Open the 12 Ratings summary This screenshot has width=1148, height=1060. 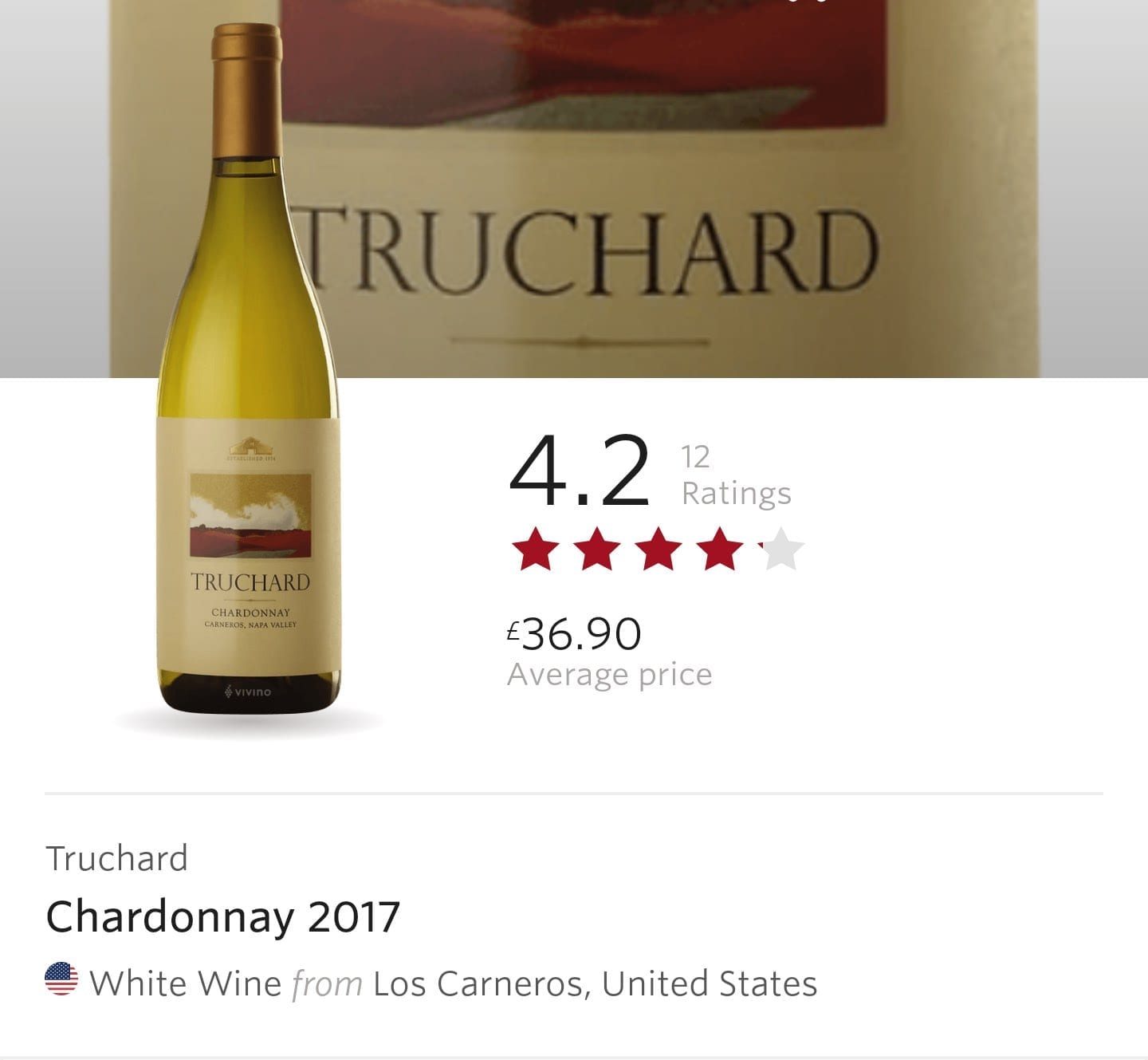coord(735,475)
